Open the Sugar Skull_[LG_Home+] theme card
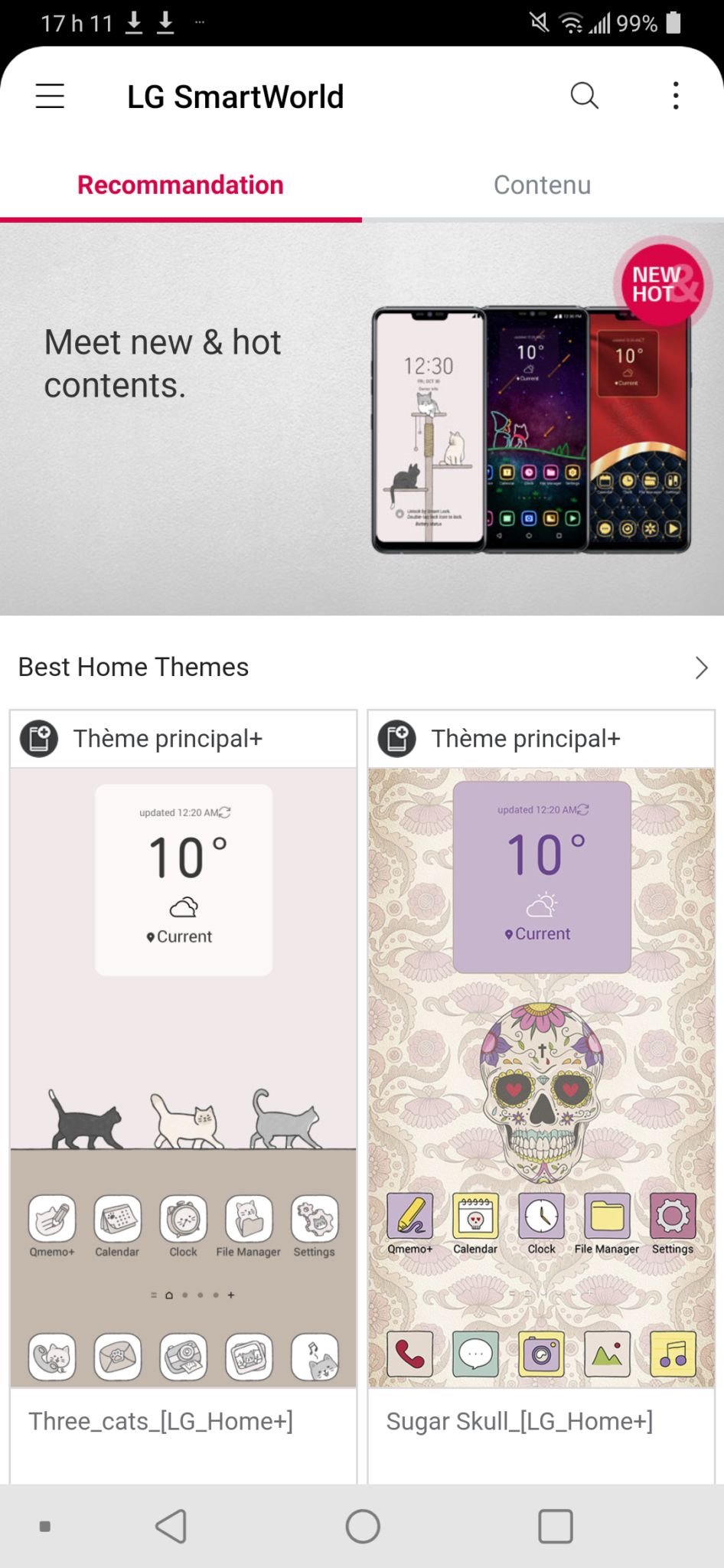The image size is (724, 1568). tap(541, 1087)
